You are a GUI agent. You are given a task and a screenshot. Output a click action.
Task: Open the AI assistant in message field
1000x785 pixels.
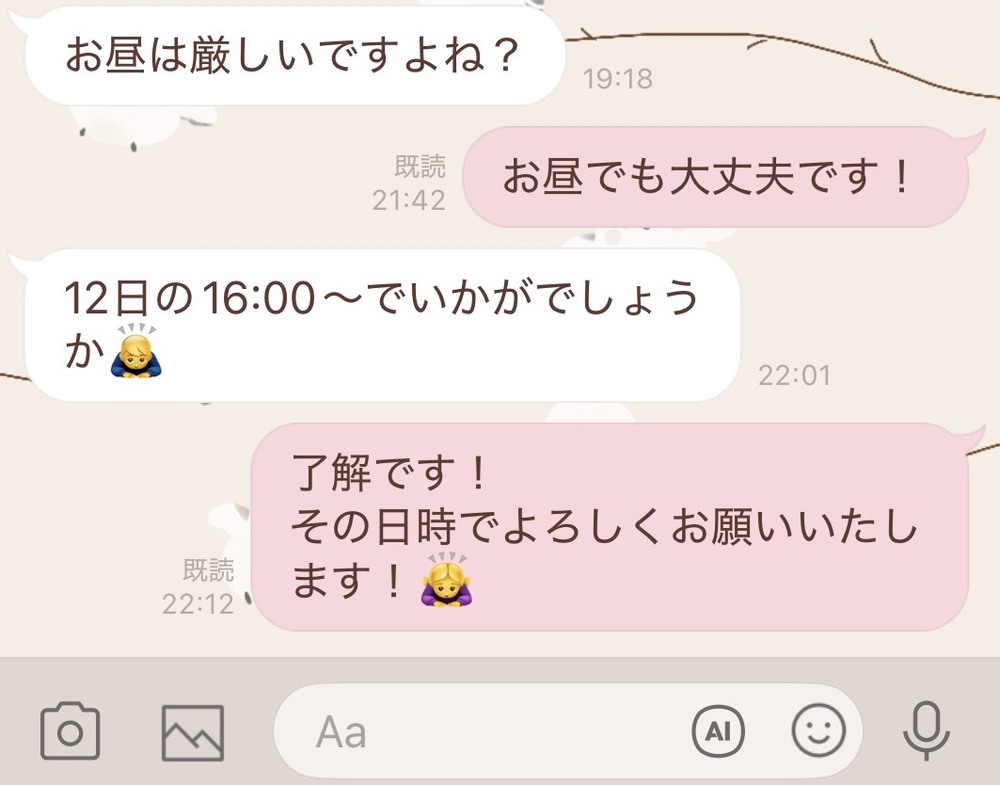coord(719,732)
